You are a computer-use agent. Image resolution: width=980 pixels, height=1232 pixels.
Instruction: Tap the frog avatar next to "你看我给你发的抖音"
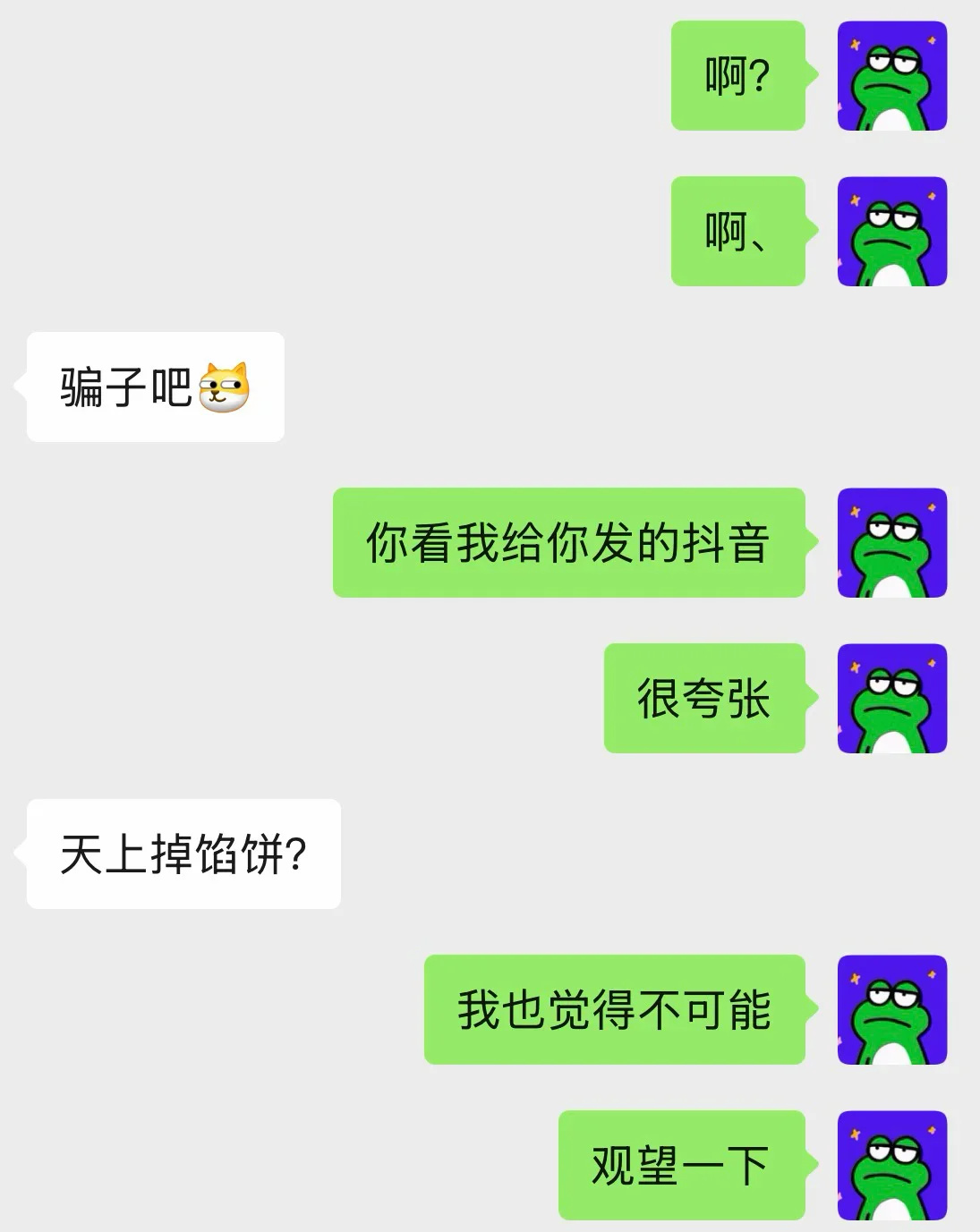(x=891, y=543)
